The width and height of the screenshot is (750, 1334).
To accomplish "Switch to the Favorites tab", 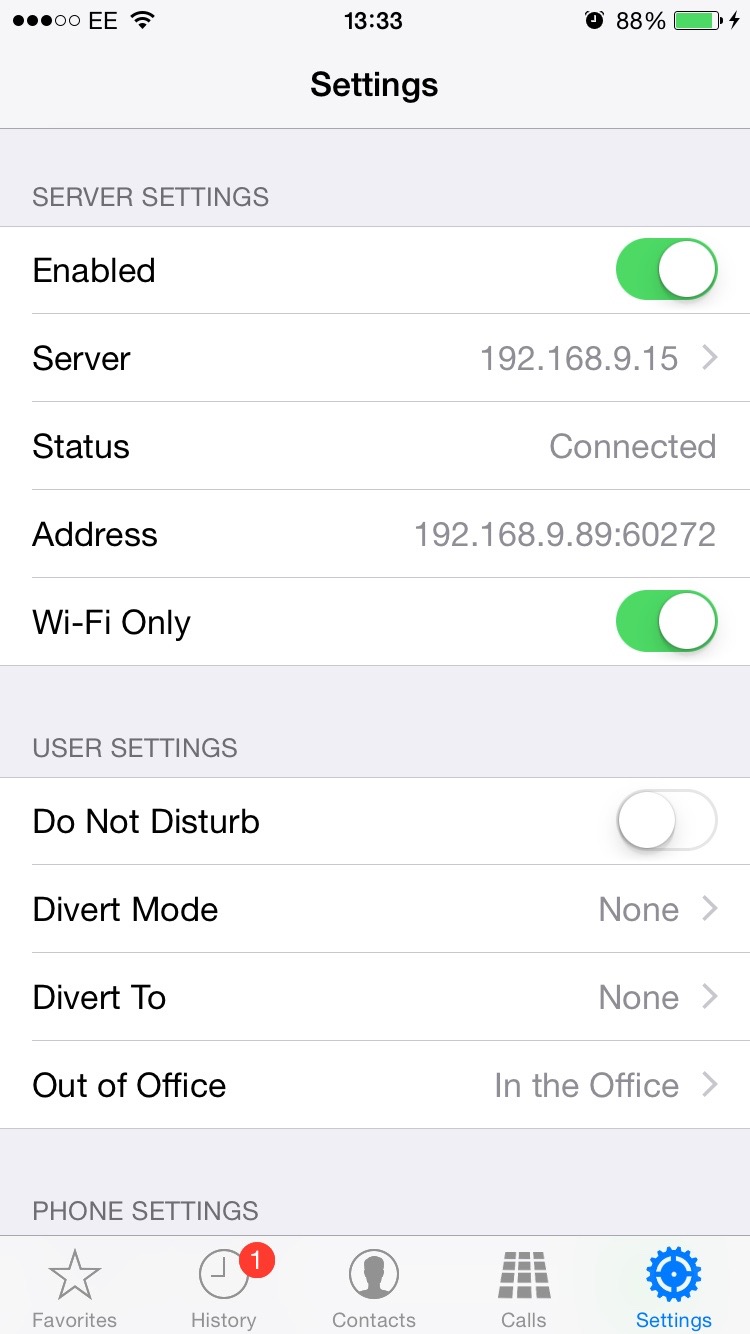I will click(75, 1288).
